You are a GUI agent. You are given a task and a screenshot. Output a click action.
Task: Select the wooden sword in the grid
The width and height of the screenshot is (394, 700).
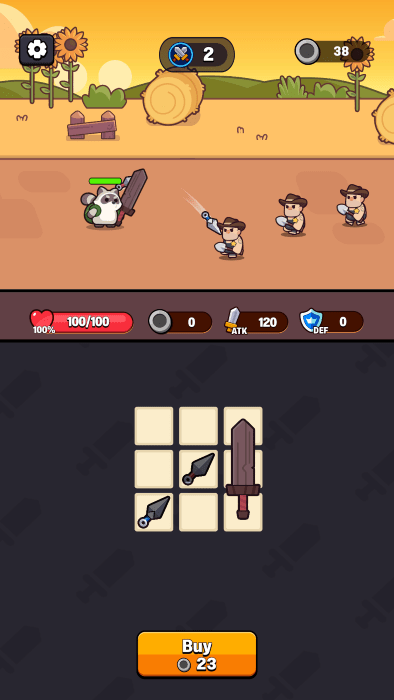243,469
